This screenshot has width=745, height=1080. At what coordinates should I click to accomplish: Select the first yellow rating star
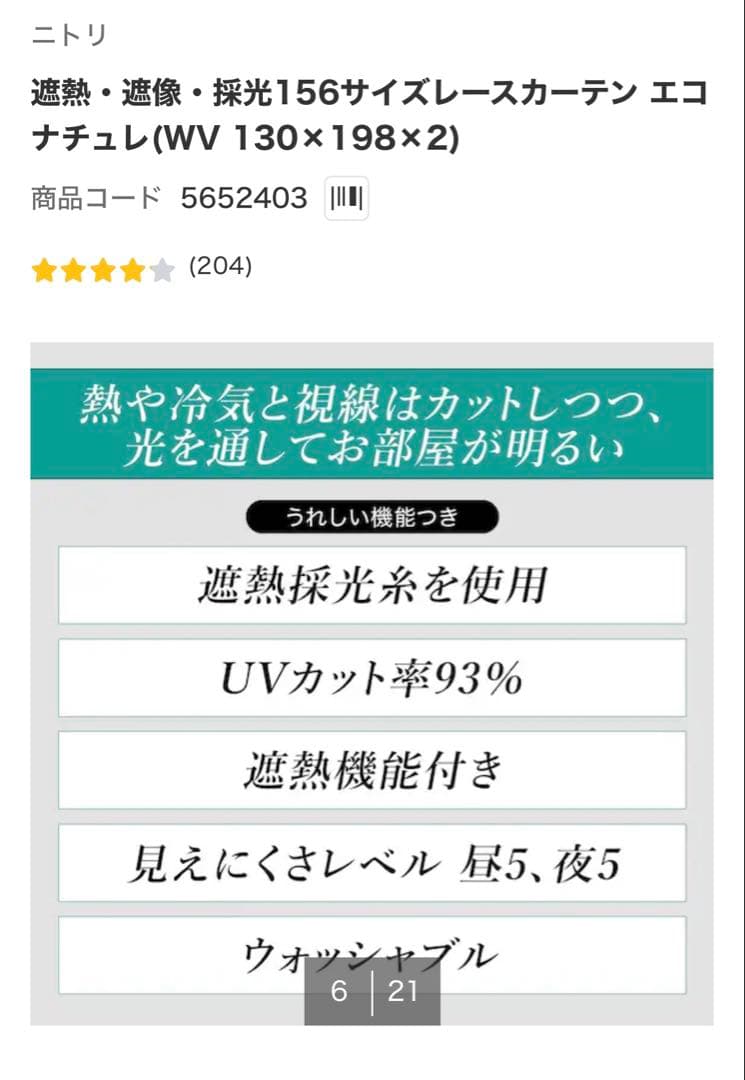tap(42, 269)
